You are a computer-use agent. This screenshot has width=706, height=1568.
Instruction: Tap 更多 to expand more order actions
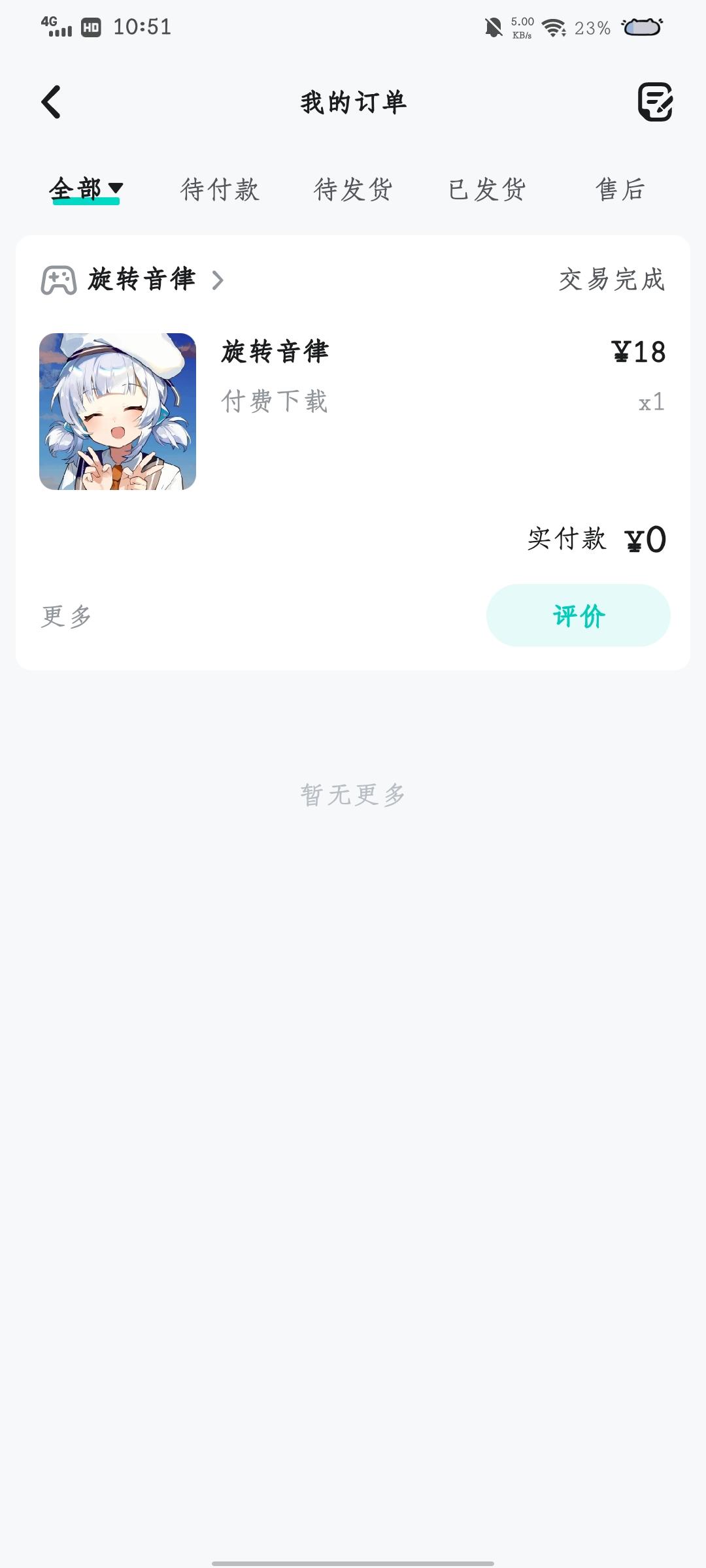65,615
